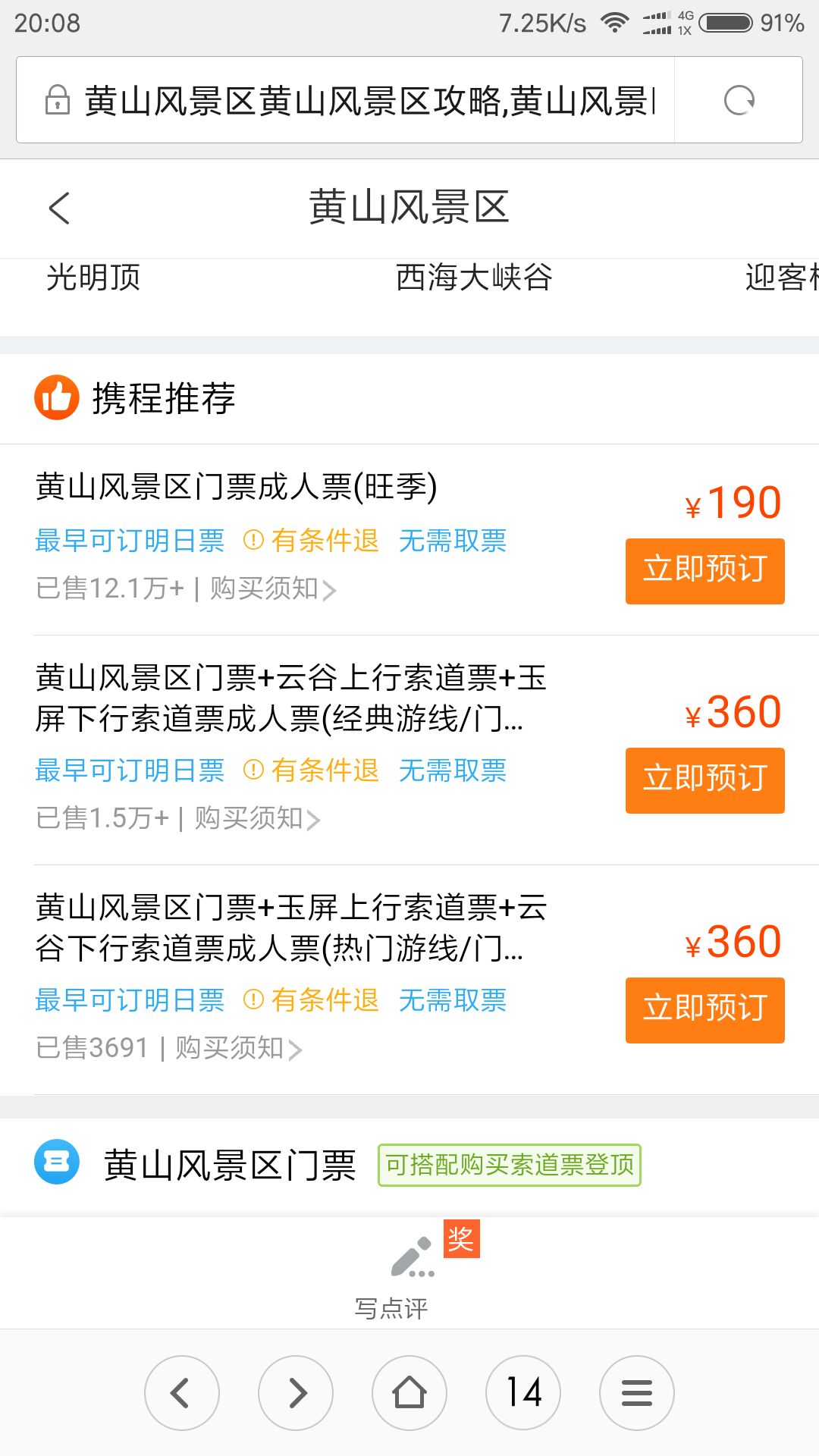Open 购买须知 for the 旺季 adult ticket
The height and width of the screenshot is (1456, 819).
coord(273,588)
